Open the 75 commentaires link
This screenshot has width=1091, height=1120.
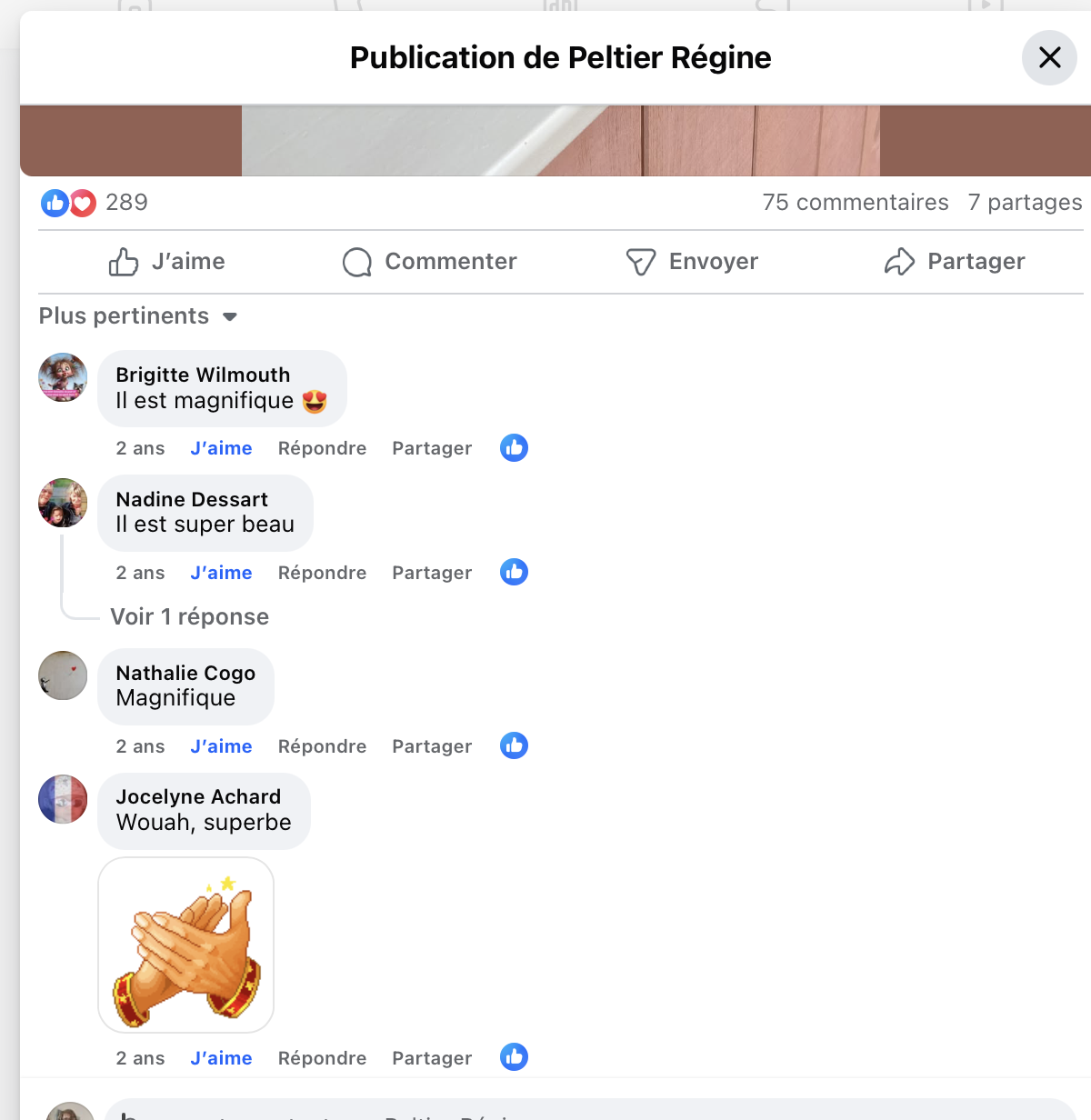pyautogui.click(x=855, y=203)
